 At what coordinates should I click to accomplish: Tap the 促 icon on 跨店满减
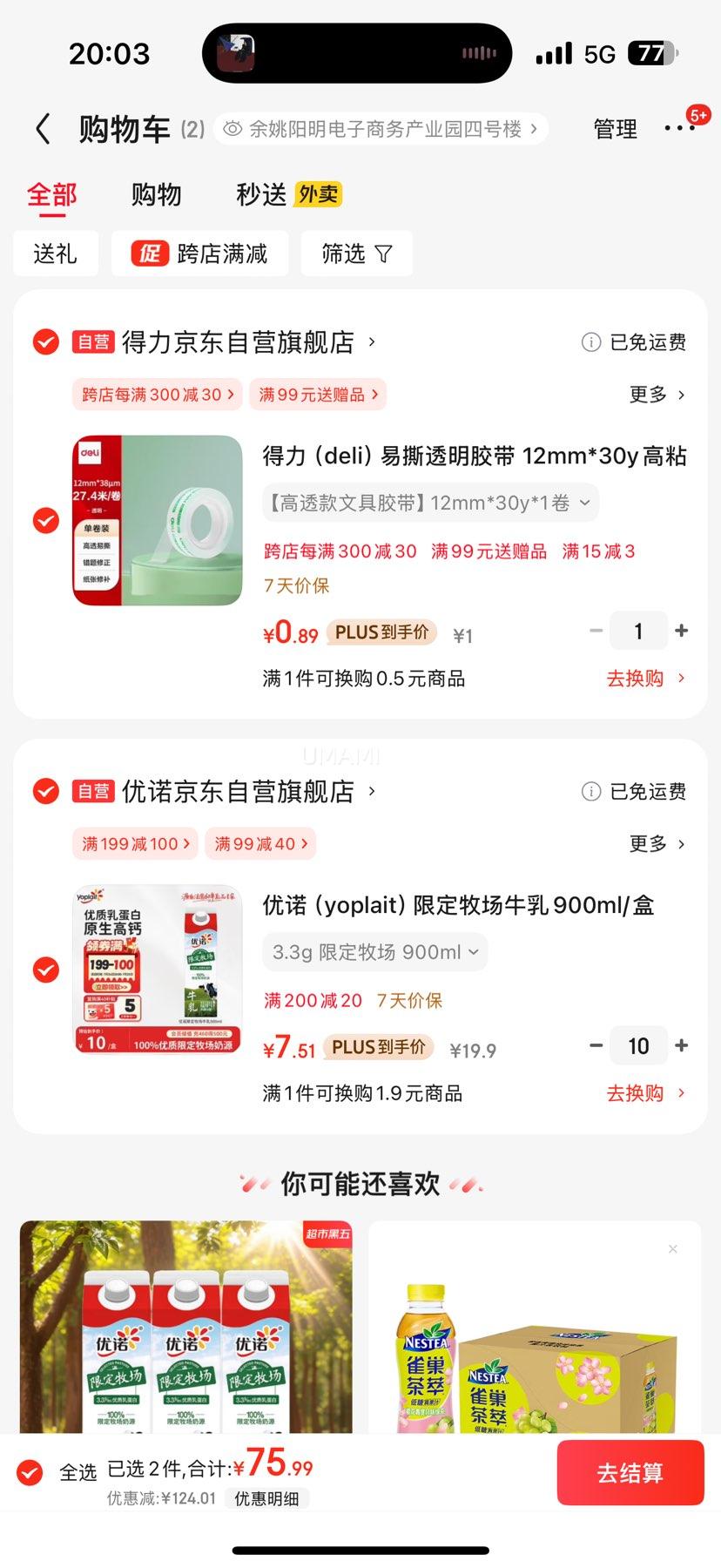(150, 253)
